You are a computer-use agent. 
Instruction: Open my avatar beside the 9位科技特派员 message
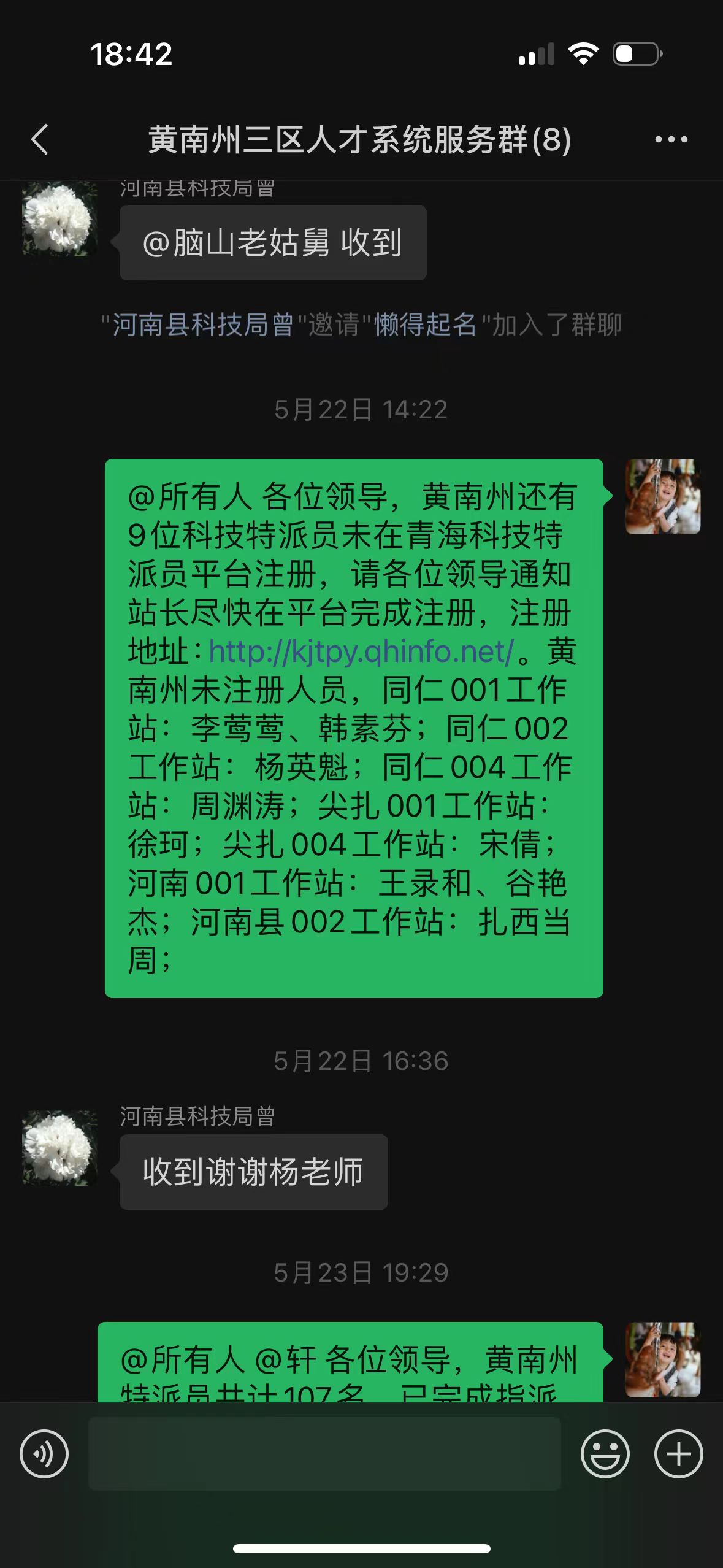[x=662, y=497]
